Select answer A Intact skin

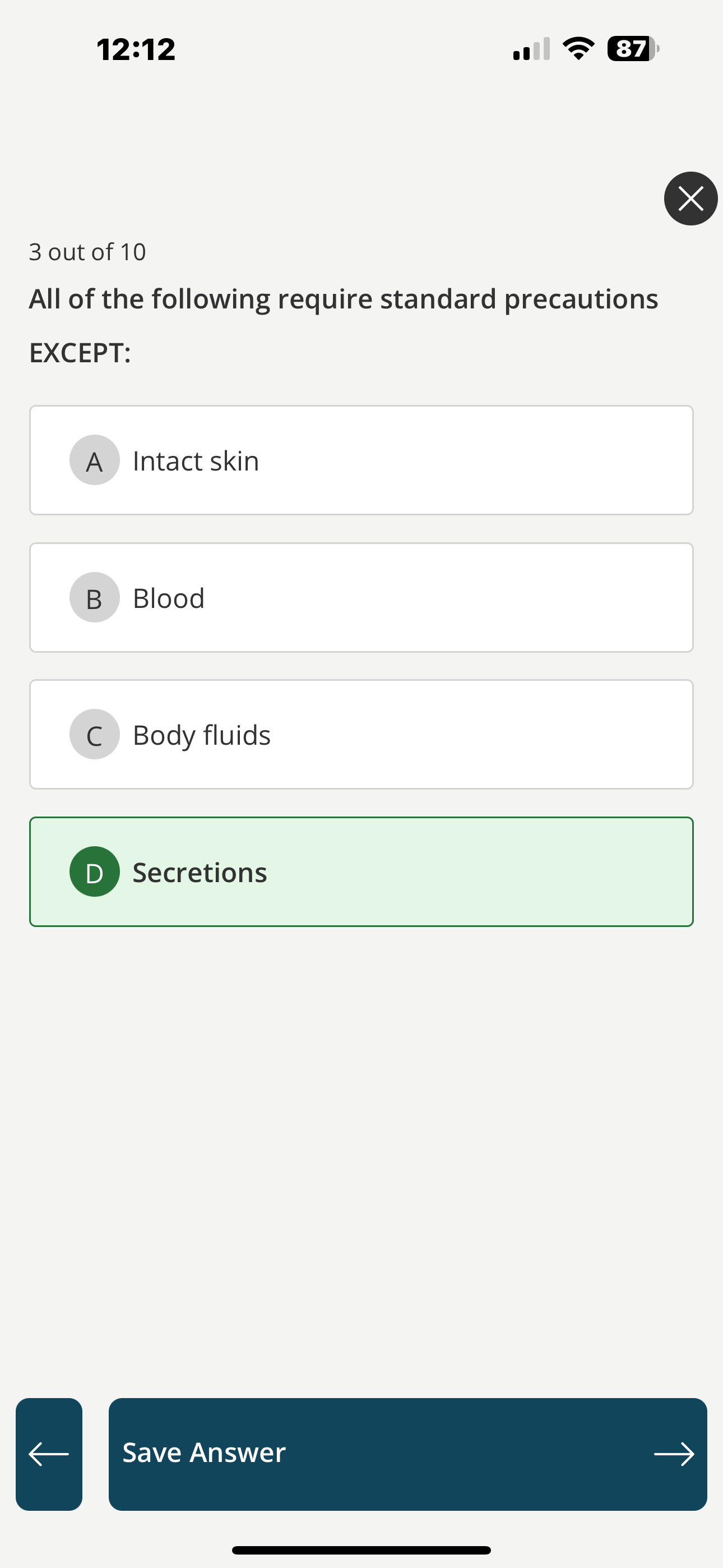pos(361,460)
